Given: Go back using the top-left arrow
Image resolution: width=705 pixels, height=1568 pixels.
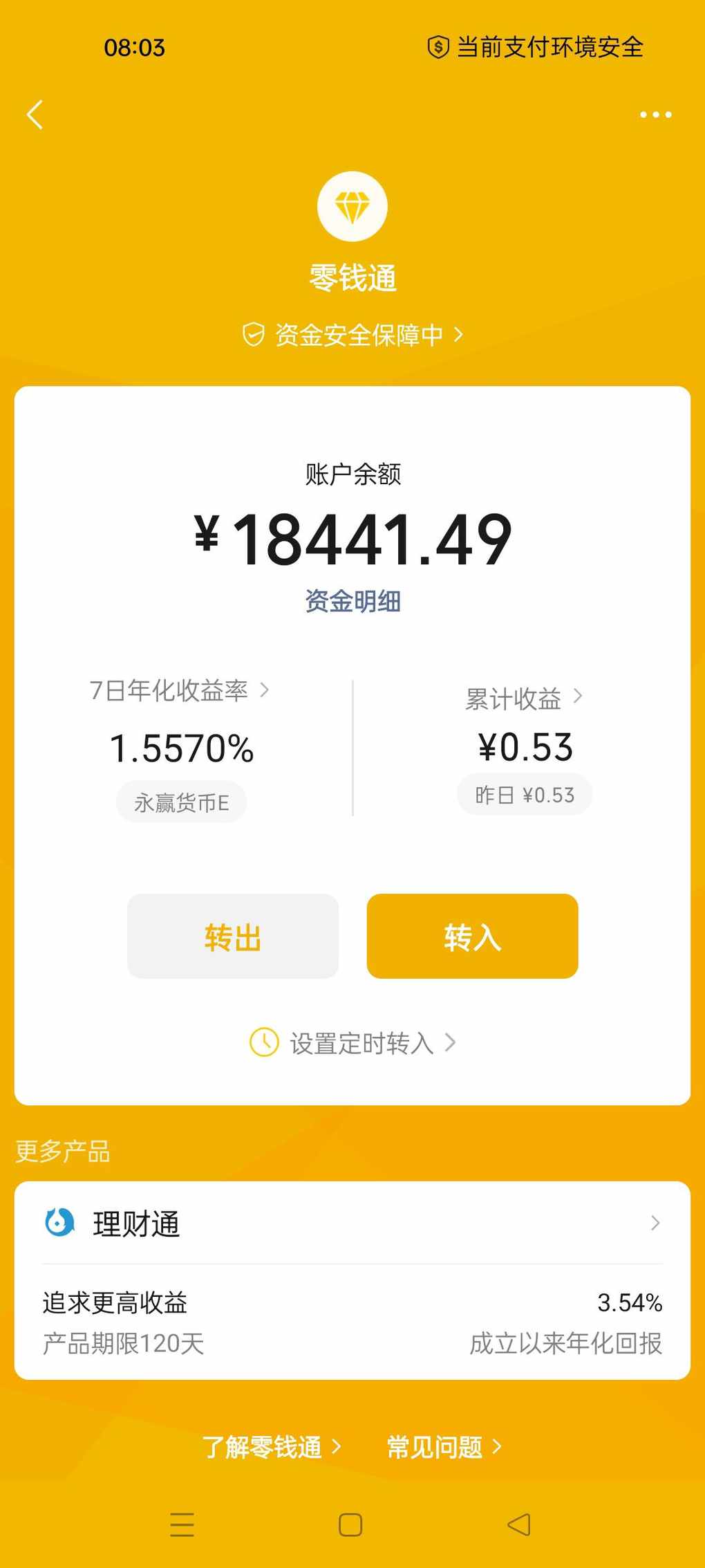Looking at the screenshot, I should 35,115.
